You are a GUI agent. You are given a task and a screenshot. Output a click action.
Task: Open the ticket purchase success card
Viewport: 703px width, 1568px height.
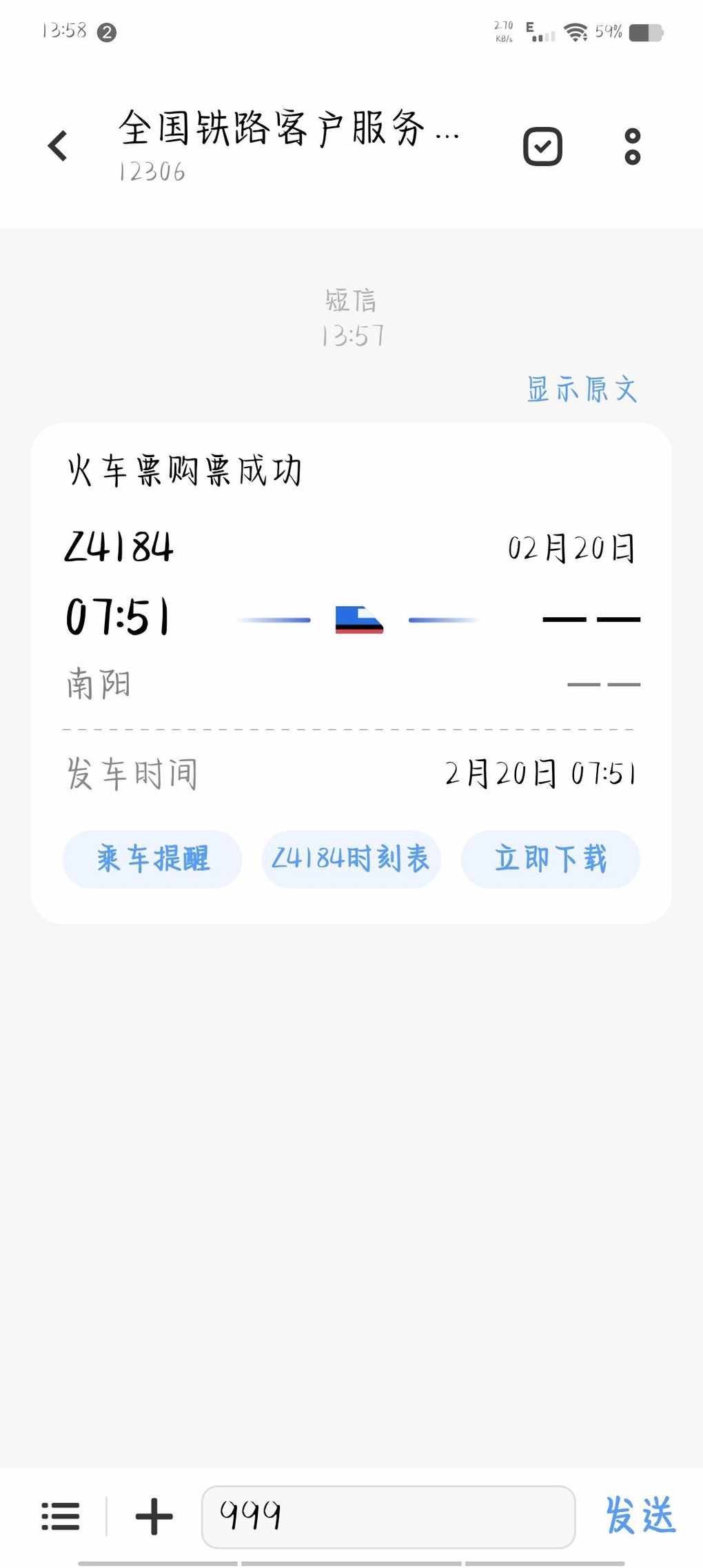(x=351, y=673)
